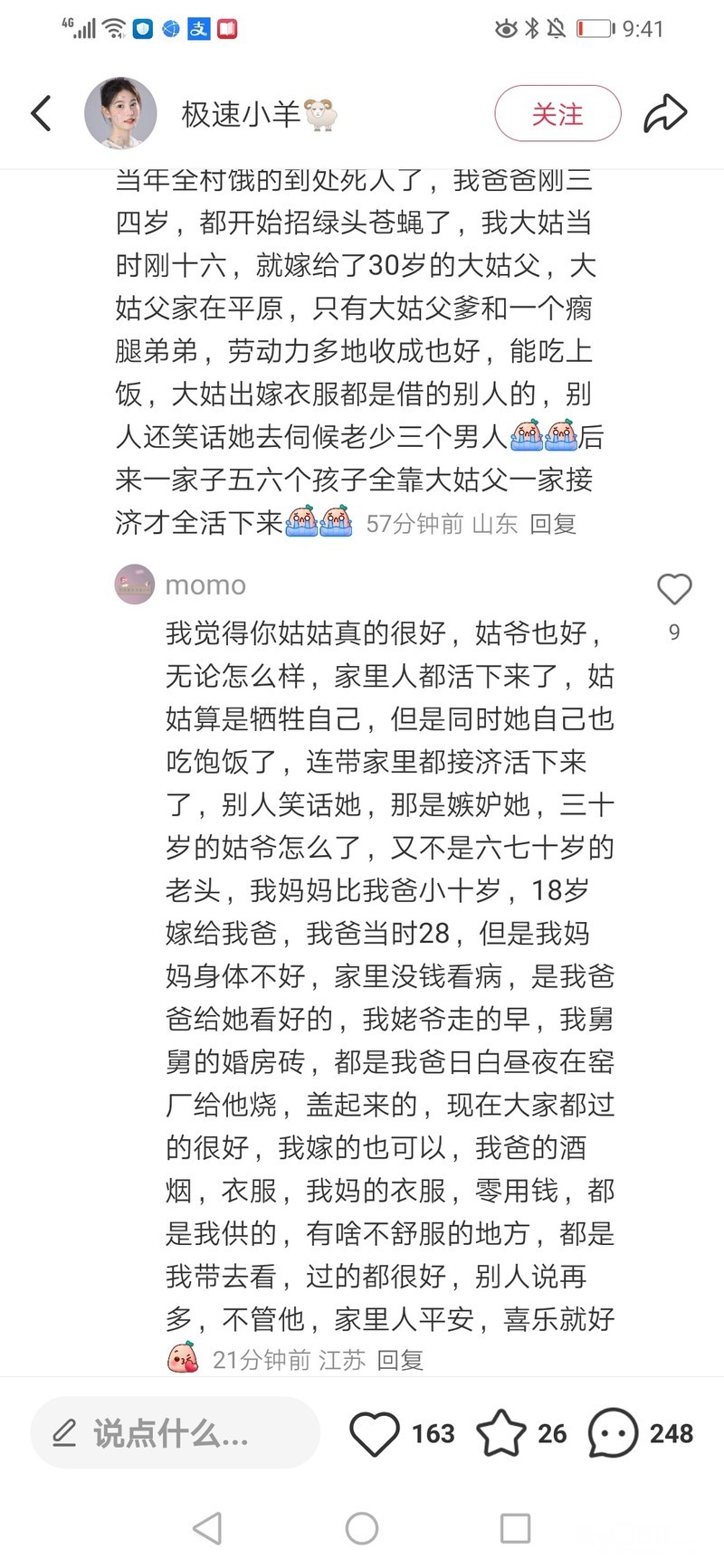This screenshot has height=1568, width=724.
Task: Follow the author with the 关注 button
Action: click(x=557, y=114)
